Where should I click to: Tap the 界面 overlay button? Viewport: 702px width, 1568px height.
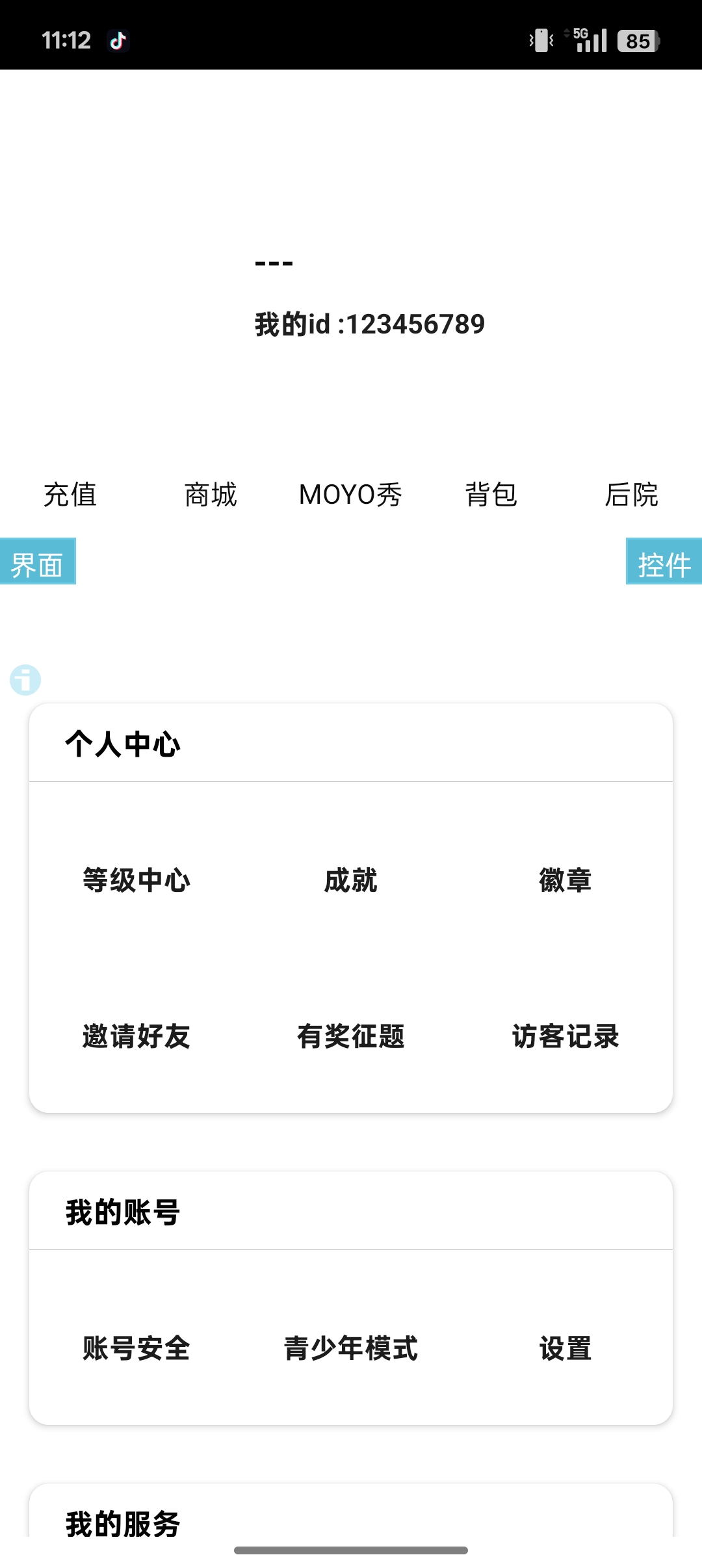38,562
